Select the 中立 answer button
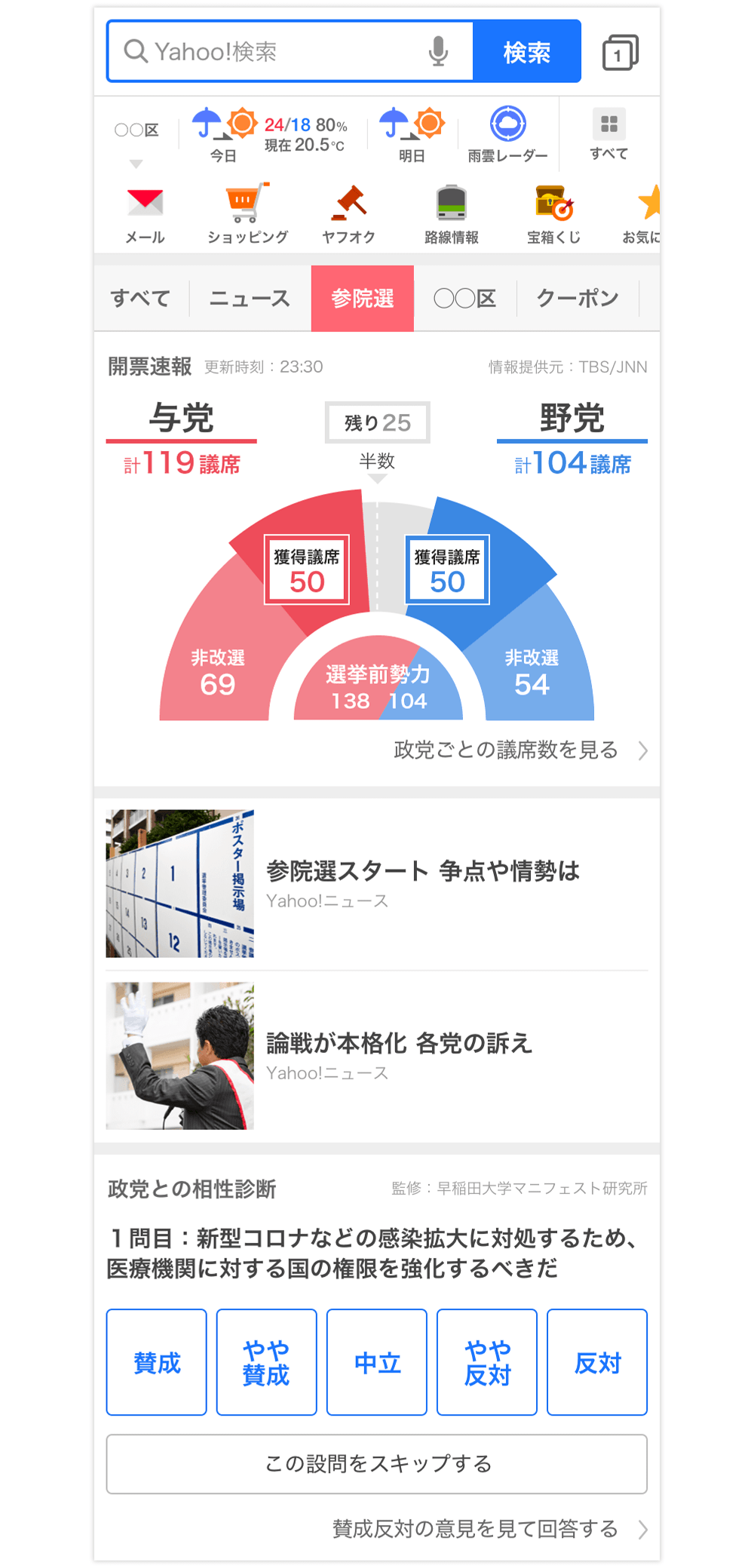Screen dimensions: 754x1568 point(377,1362)
